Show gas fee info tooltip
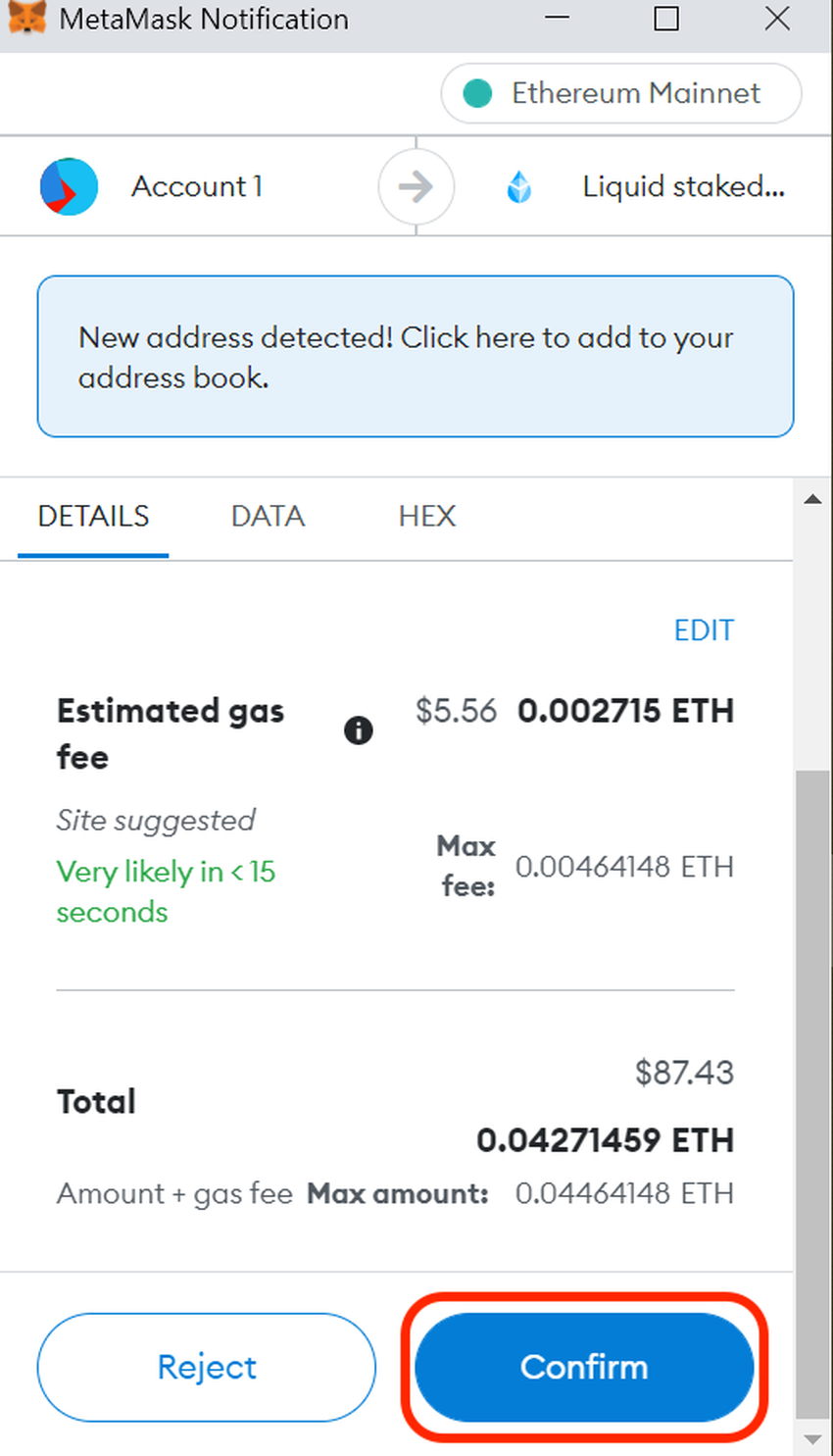 (x=359, y=730)
